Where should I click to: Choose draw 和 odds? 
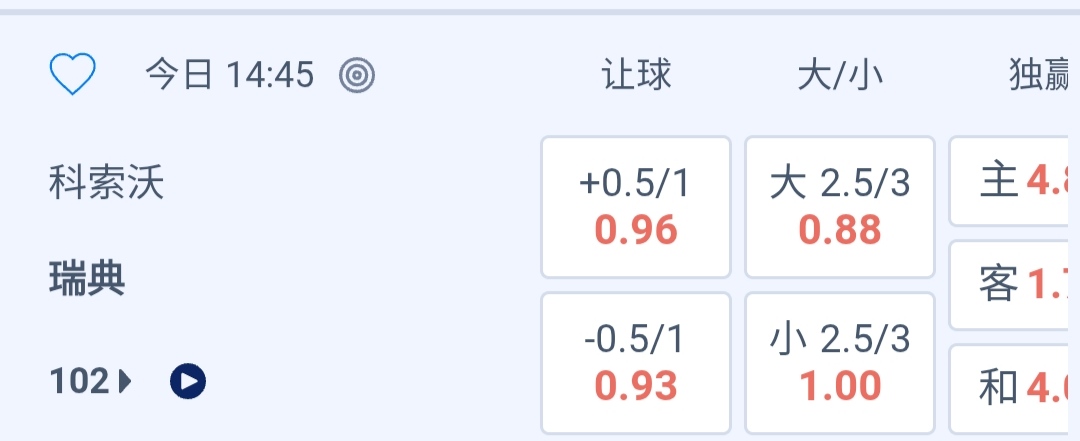pos(1014,388)
